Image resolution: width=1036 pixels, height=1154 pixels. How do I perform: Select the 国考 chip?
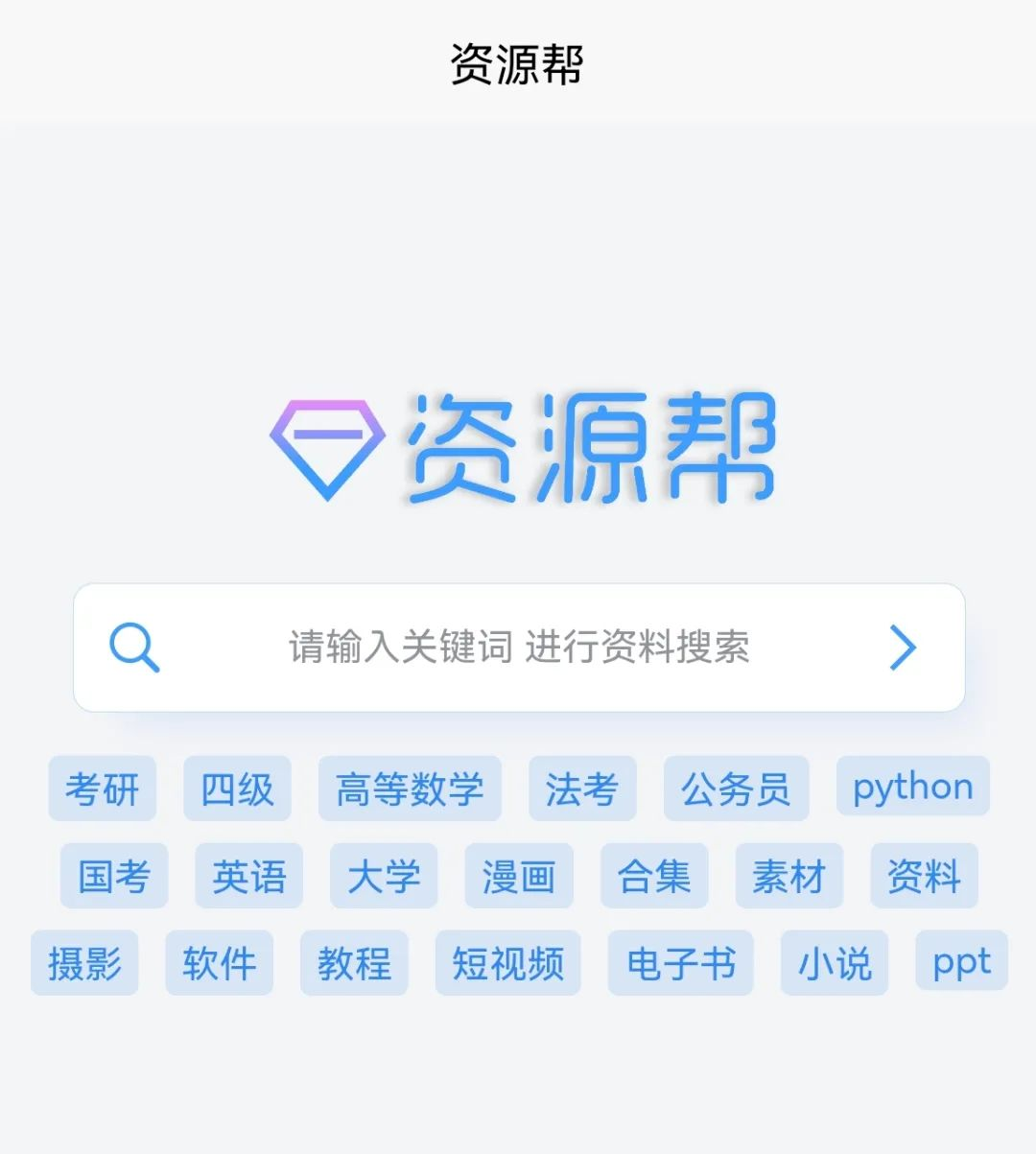[114, 876]
